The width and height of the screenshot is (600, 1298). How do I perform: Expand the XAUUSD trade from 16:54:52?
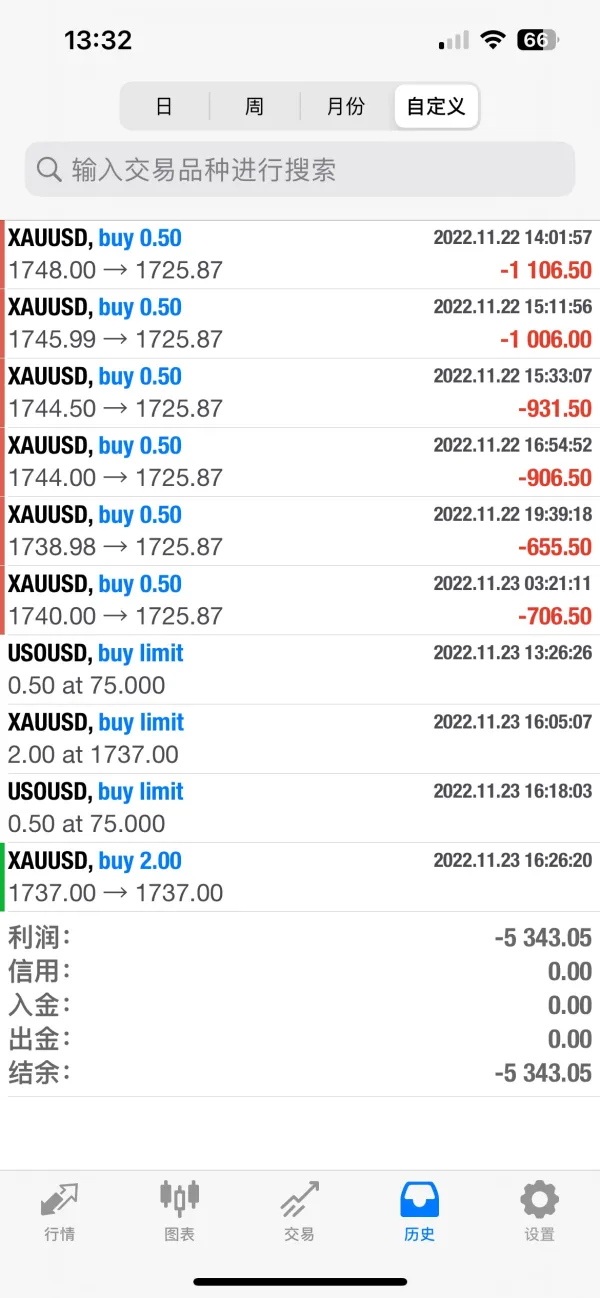coord(300,462)
